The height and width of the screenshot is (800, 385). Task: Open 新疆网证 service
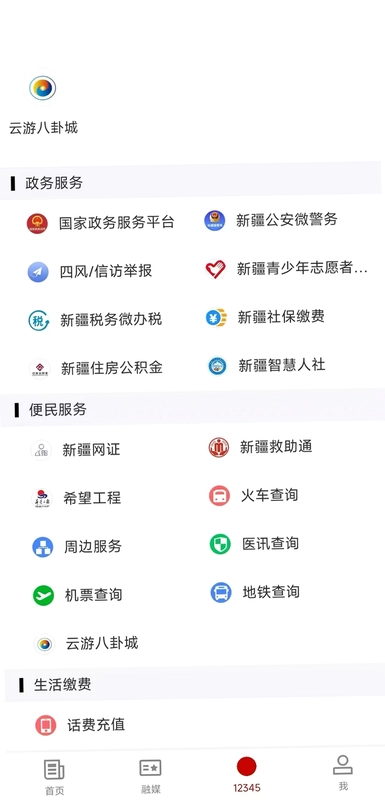[x=75, y=449]
